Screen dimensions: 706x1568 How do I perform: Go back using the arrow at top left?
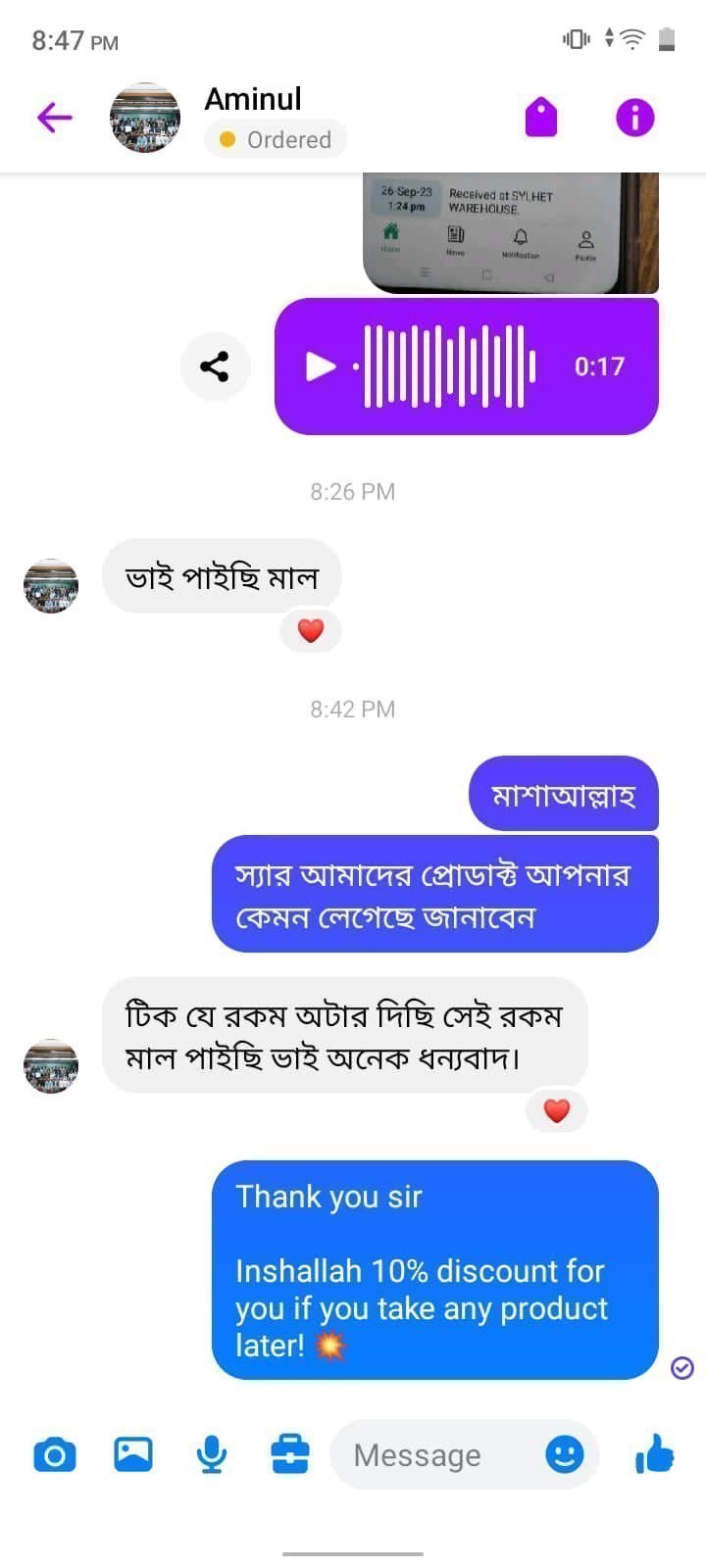[54, 117]
